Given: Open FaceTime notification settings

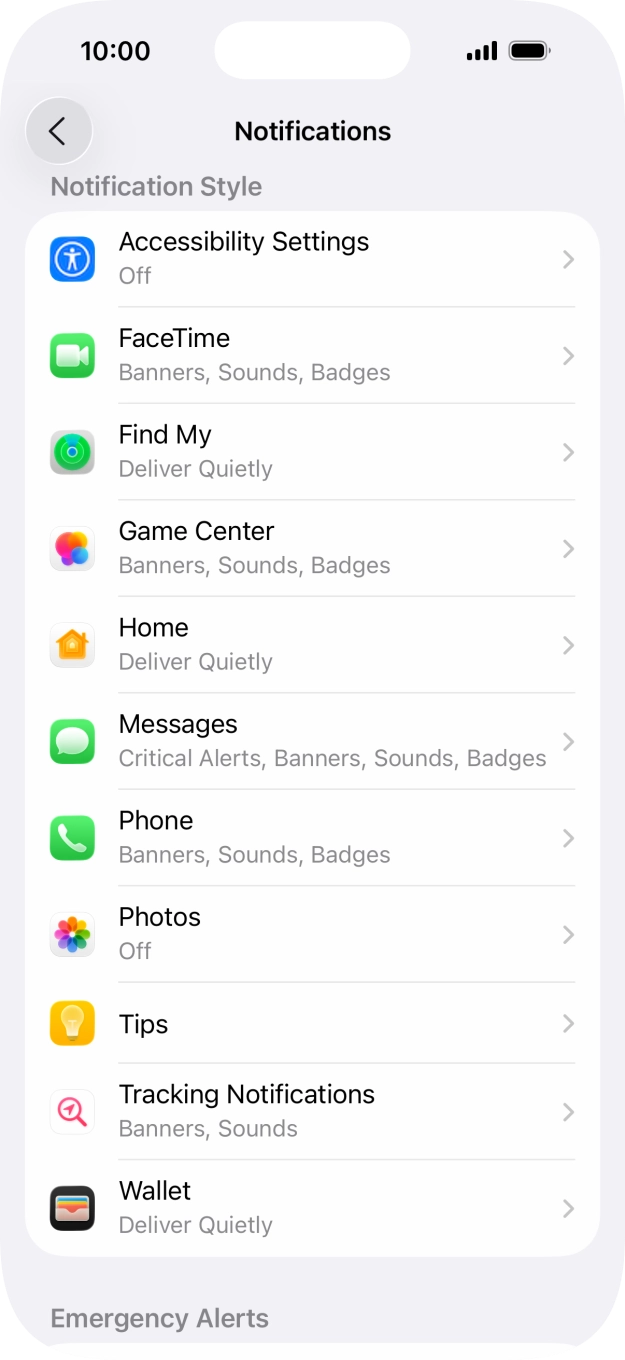Looking at the screenshot, I should 312,356.
